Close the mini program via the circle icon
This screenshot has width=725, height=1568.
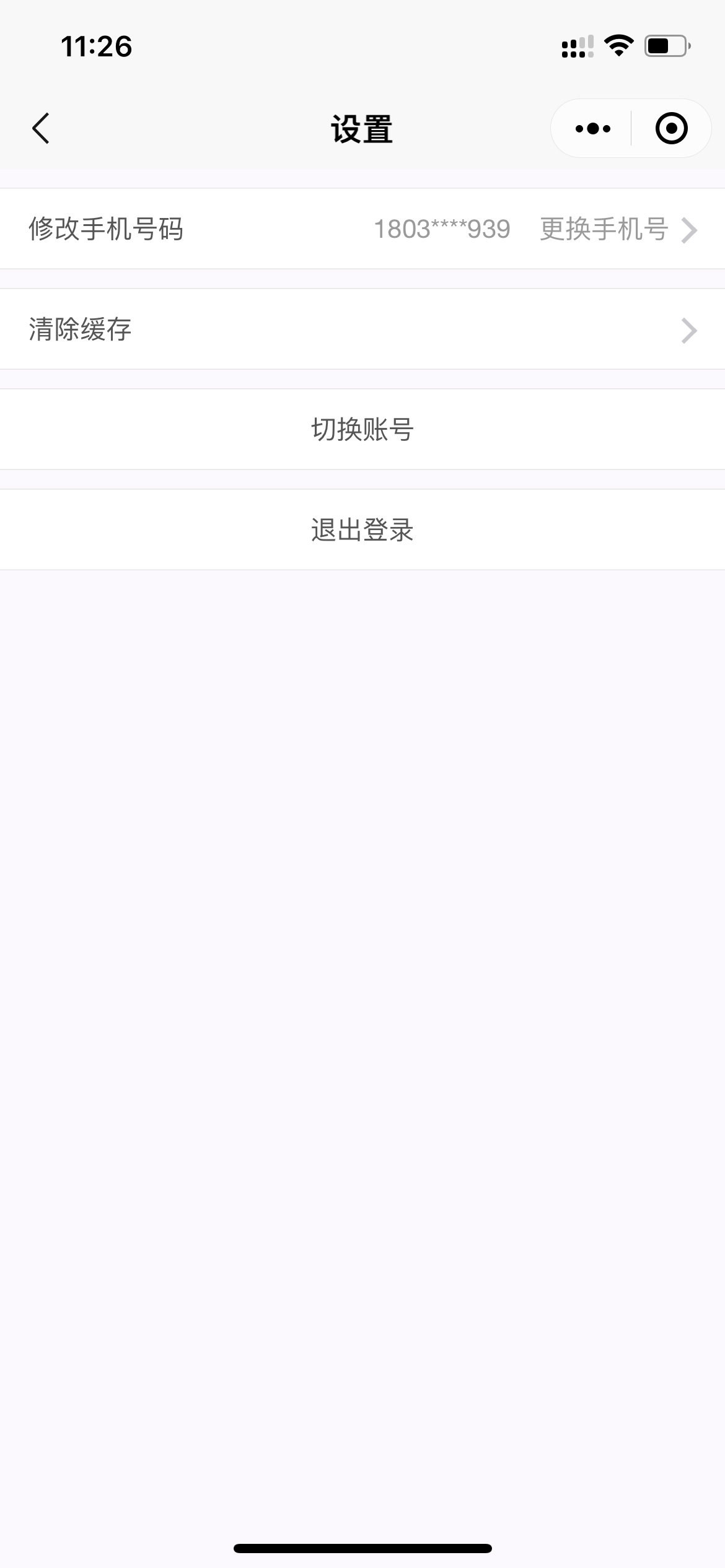[672, 129]
